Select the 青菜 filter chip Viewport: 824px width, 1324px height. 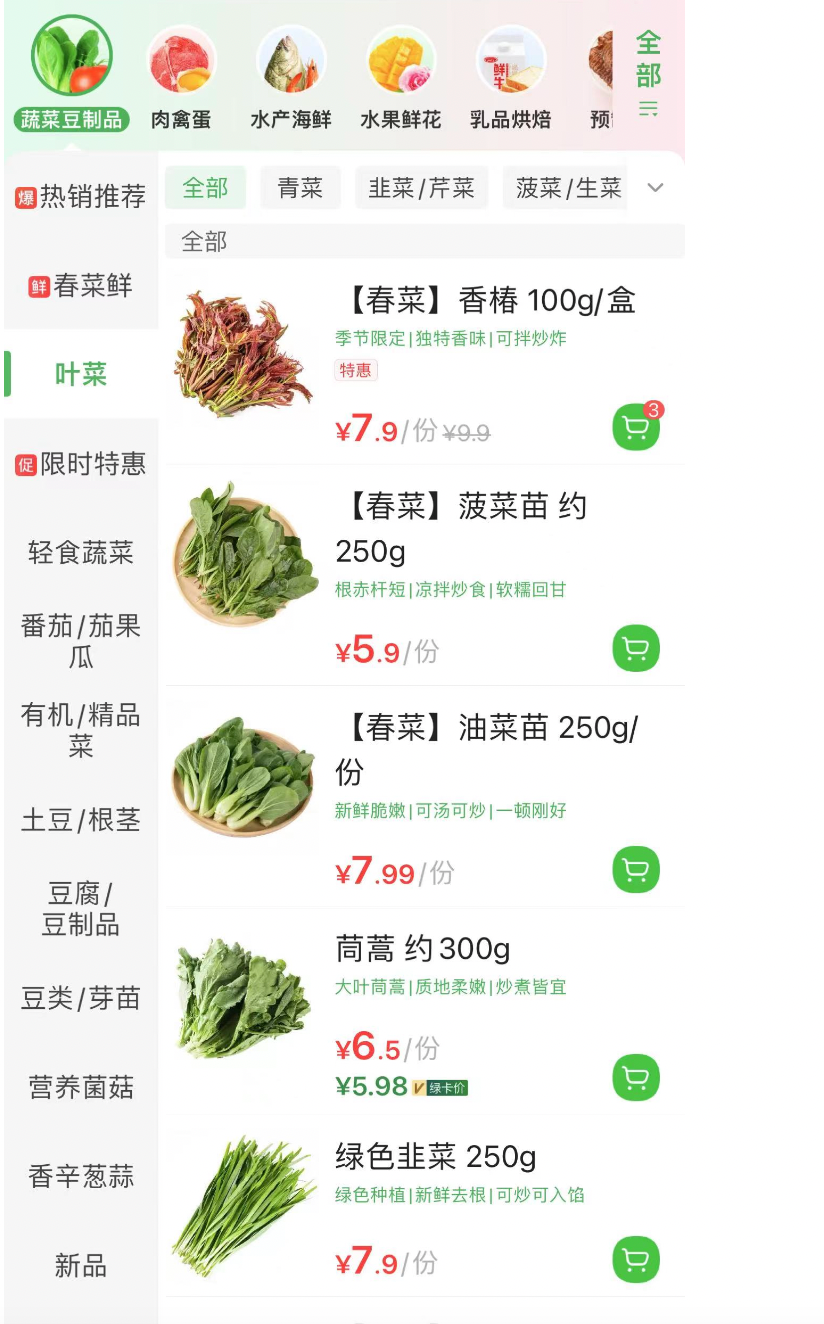pos(300,188)
